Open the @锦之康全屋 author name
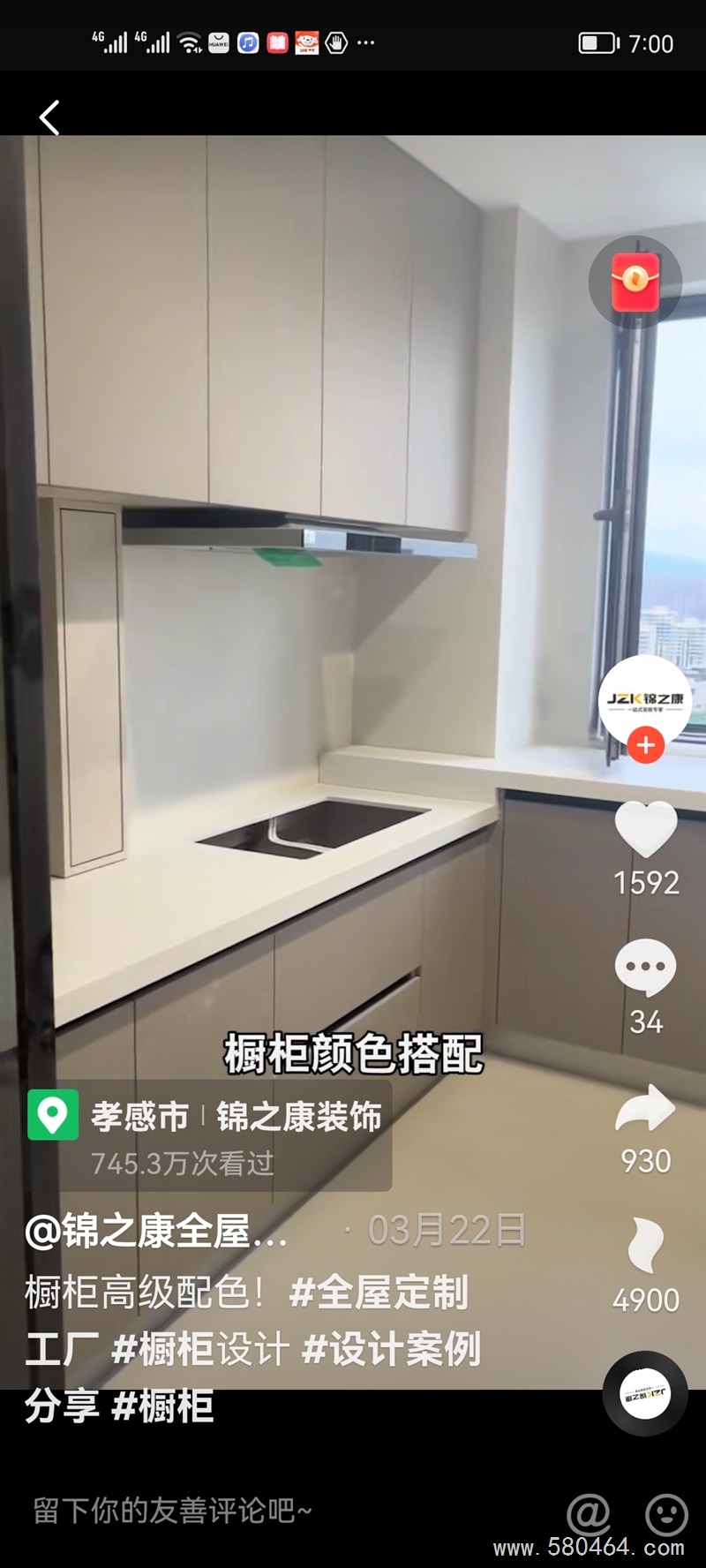Viewport: 706px width, 1568px height. pos(157,1231)
